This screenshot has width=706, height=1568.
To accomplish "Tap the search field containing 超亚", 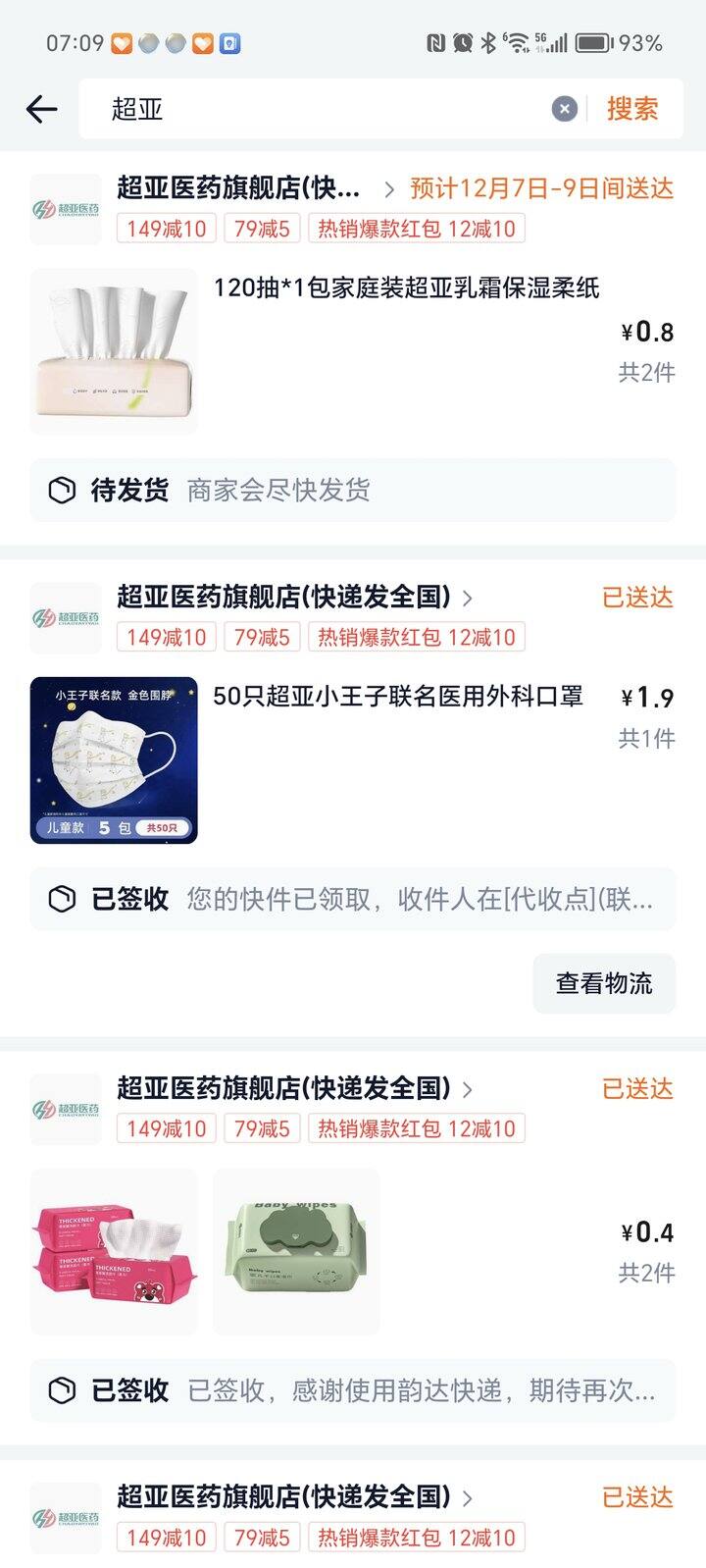I will tap(324, 109).
